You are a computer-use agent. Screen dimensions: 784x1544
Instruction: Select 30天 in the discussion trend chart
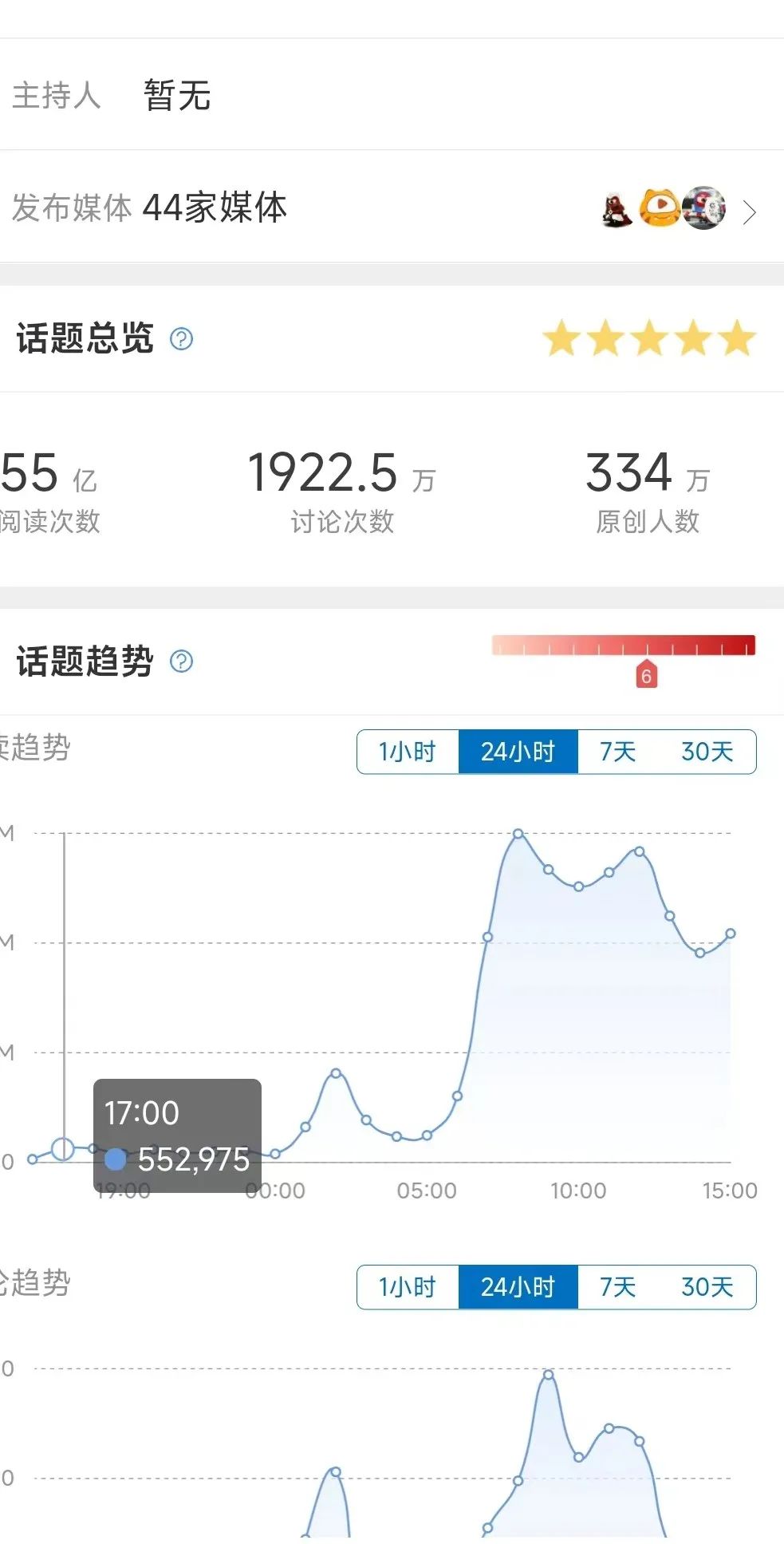click(x=707, y=1287)
